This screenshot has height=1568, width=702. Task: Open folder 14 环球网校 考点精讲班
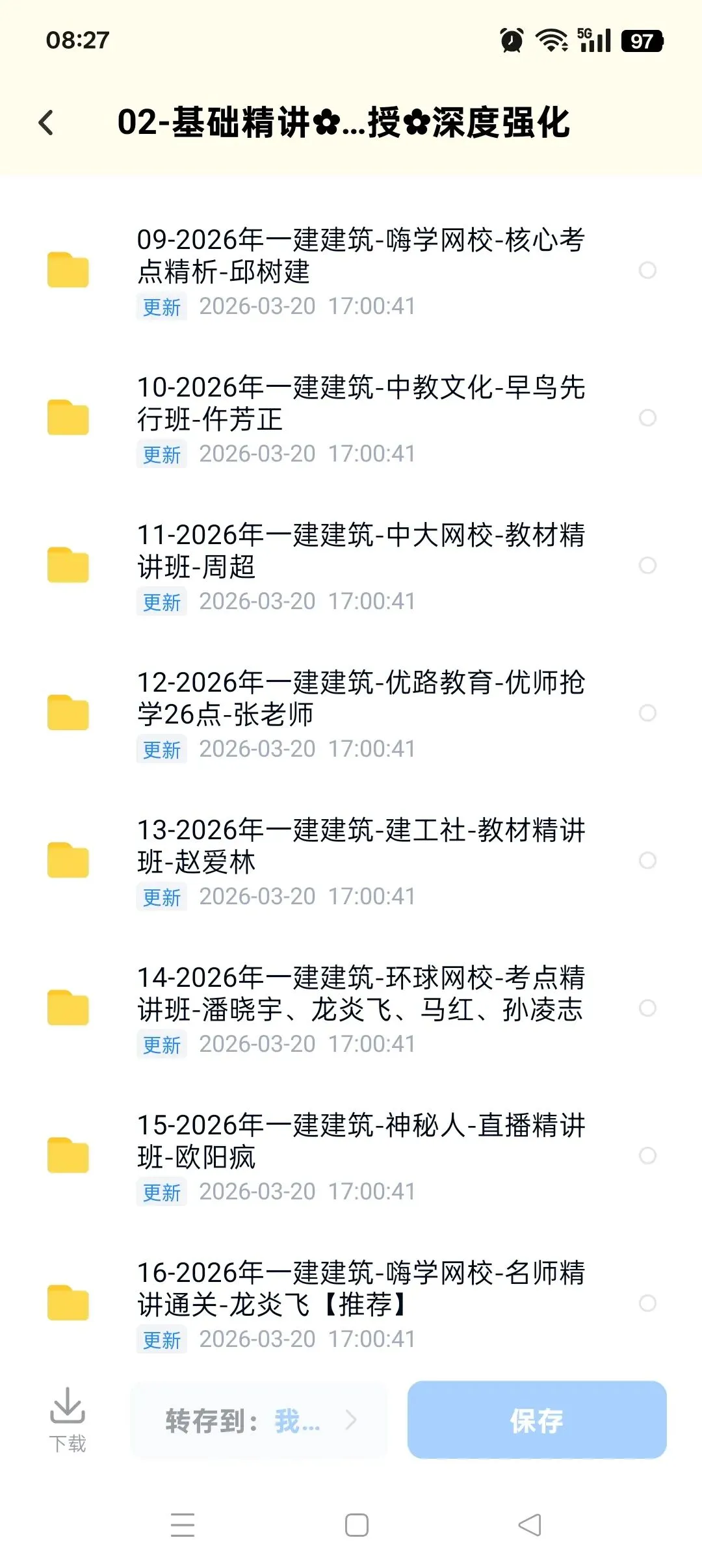(361, 993)
